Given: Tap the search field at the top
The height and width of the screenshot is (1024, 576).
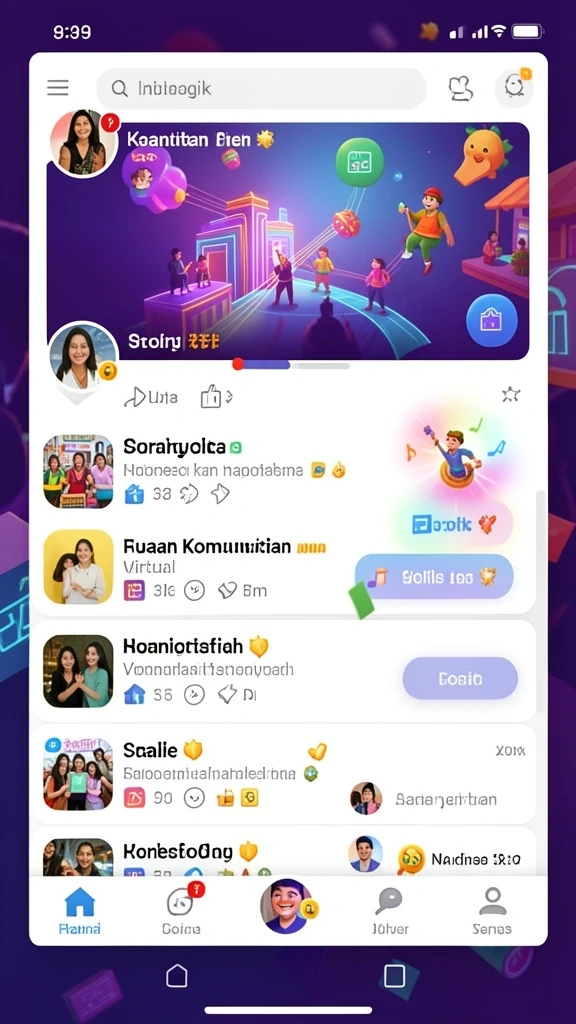Looking at the screenshot, I should tap(261, 88).
